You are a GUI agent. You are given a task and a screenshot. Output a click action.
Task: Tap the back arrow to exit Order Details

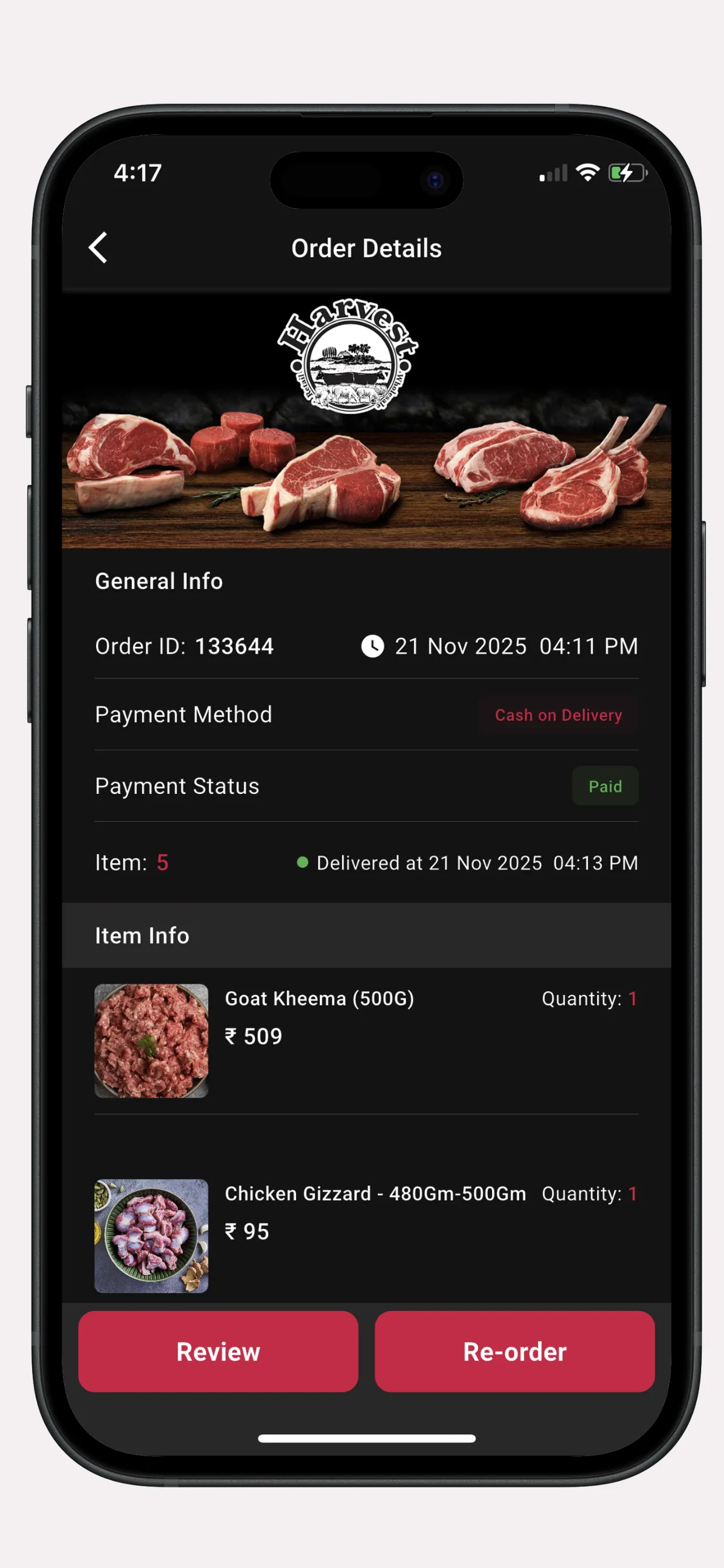click(x=97, y=247)
